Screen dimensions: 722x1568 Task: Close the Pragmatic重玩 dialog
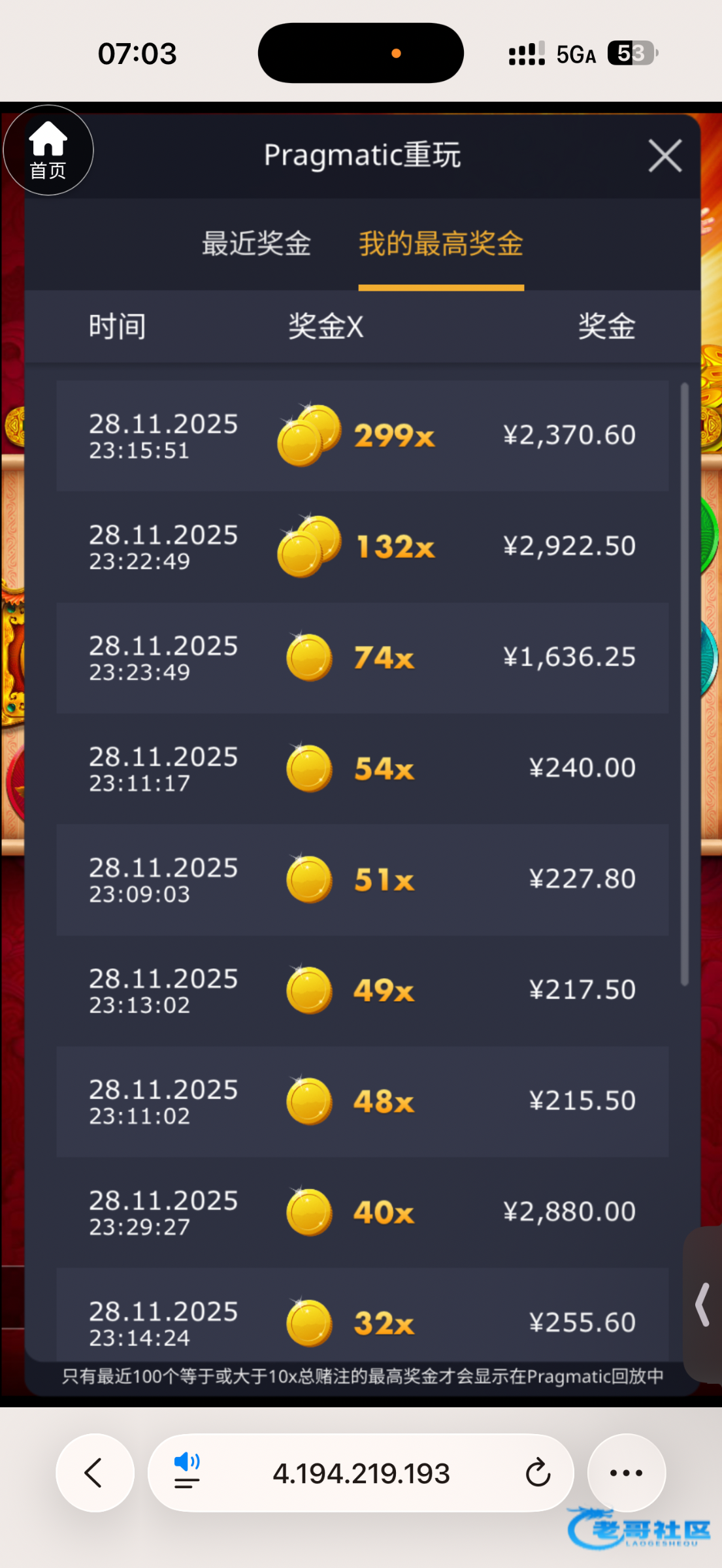point(665,155)
